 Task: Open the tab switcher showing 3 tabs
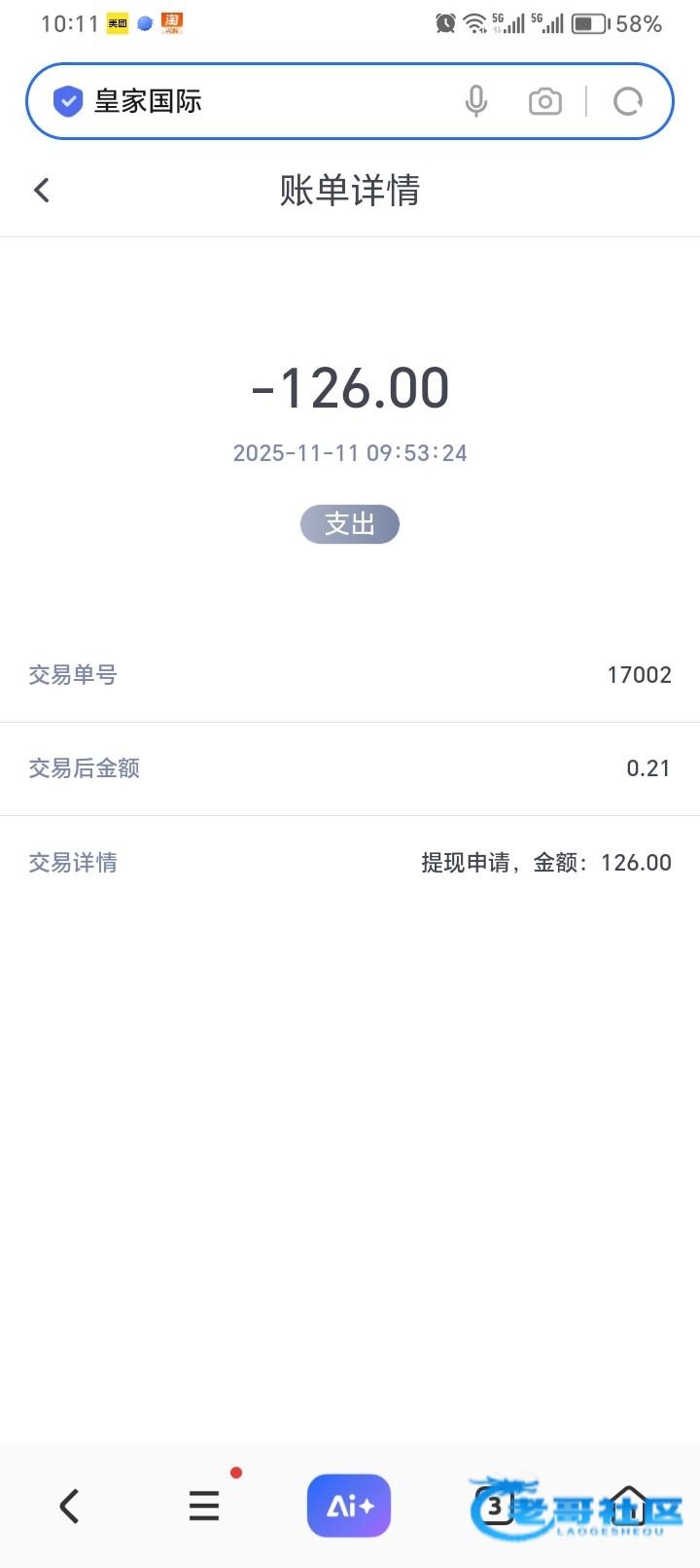point(495,1507)
